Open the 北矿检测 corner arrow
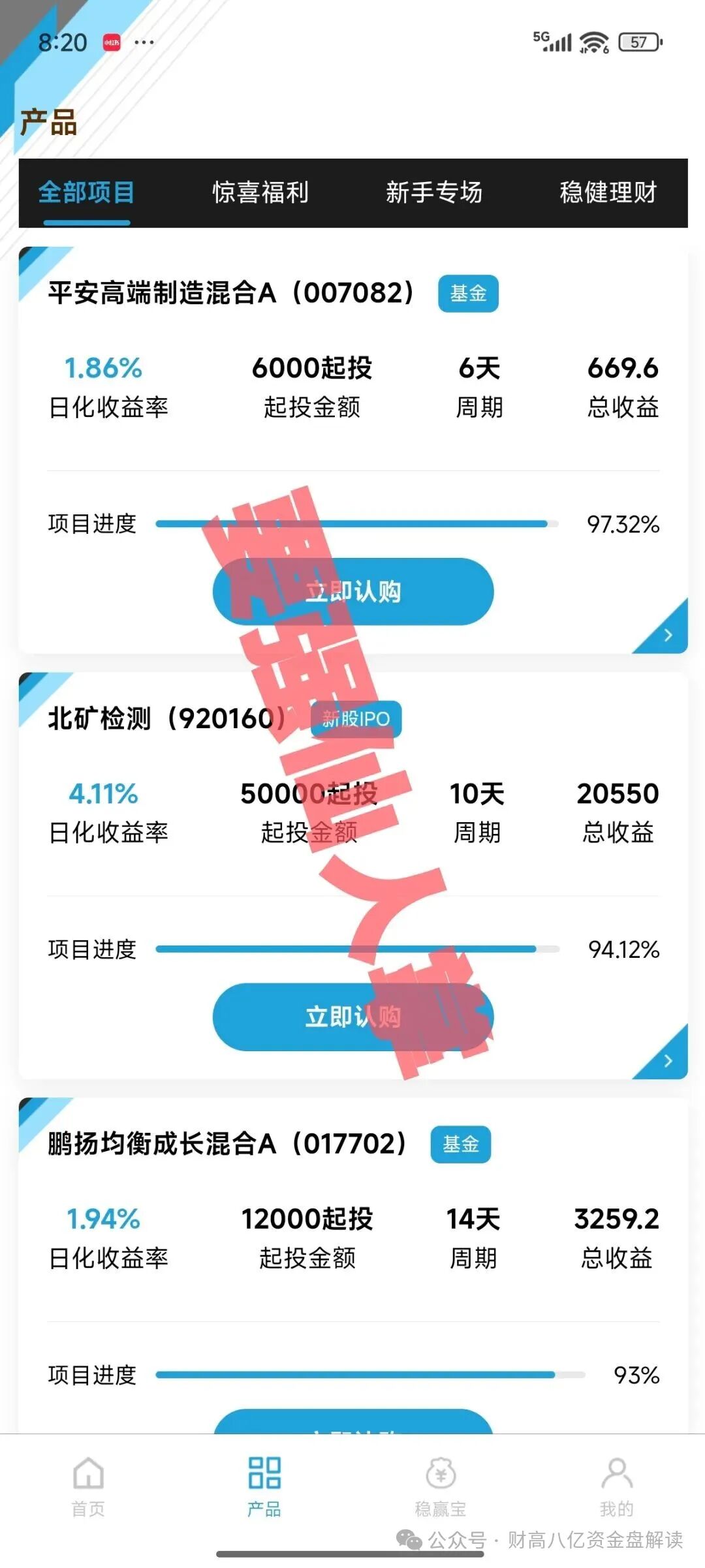Viewport: 705px width, 1568px height. 667,1060
